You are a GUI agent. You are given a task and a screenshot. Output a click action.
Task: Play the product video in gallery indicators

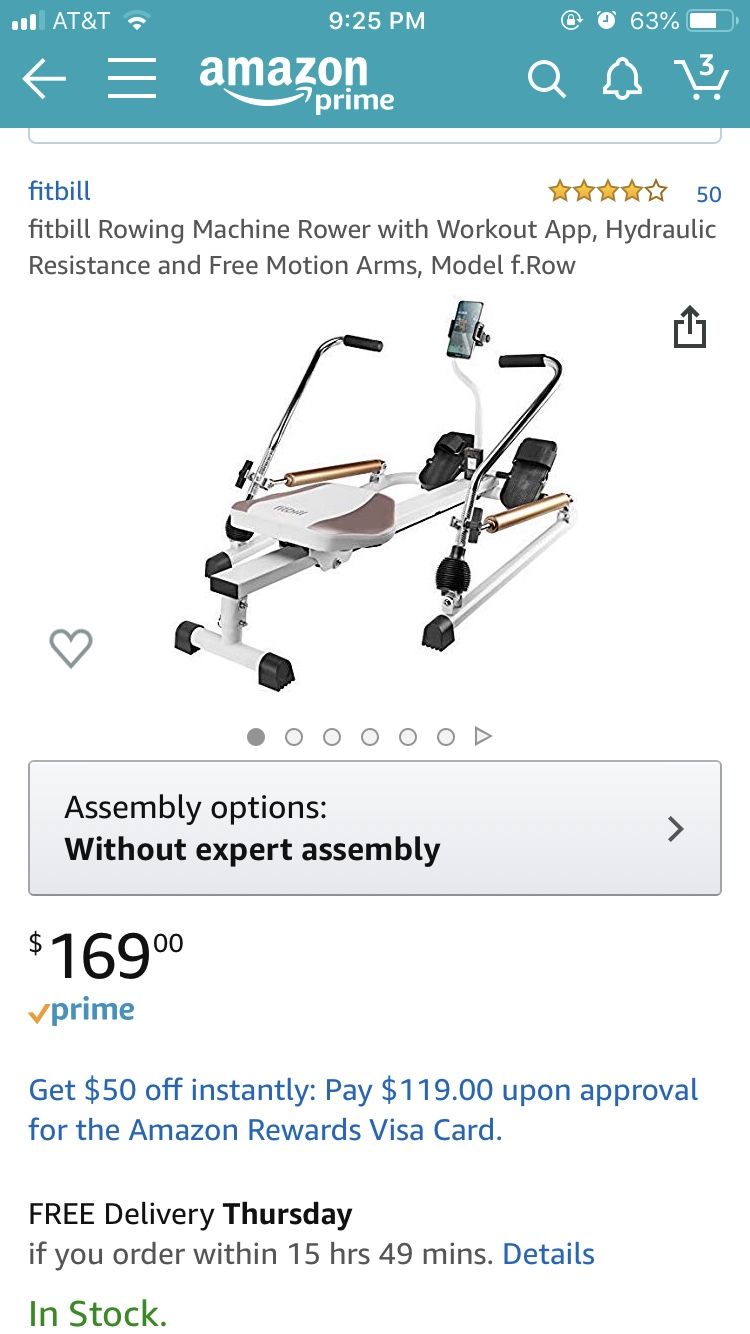click(x=483, y=736)
